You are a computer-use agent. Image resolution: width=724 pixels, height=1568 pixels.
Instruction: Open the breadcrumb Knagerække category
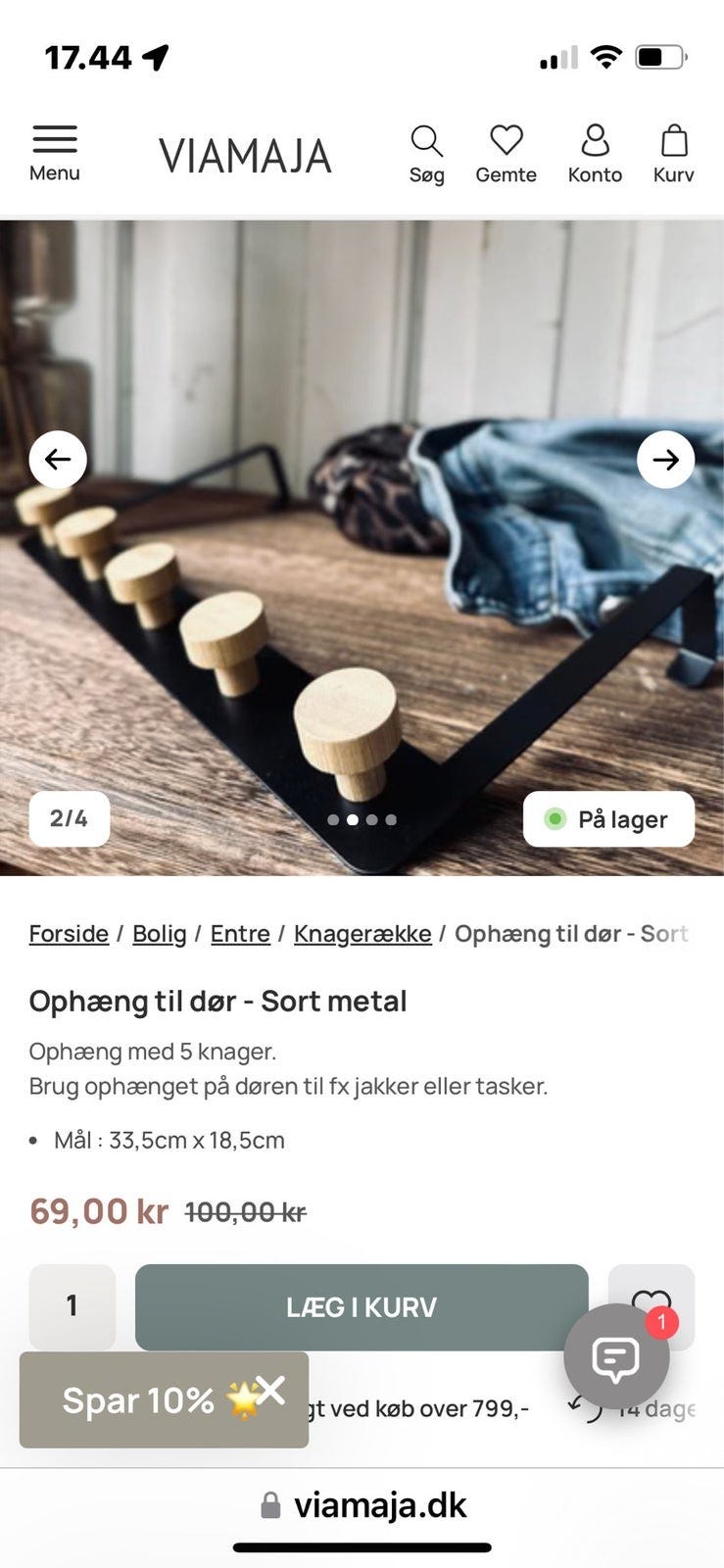(x=362, y=933)
